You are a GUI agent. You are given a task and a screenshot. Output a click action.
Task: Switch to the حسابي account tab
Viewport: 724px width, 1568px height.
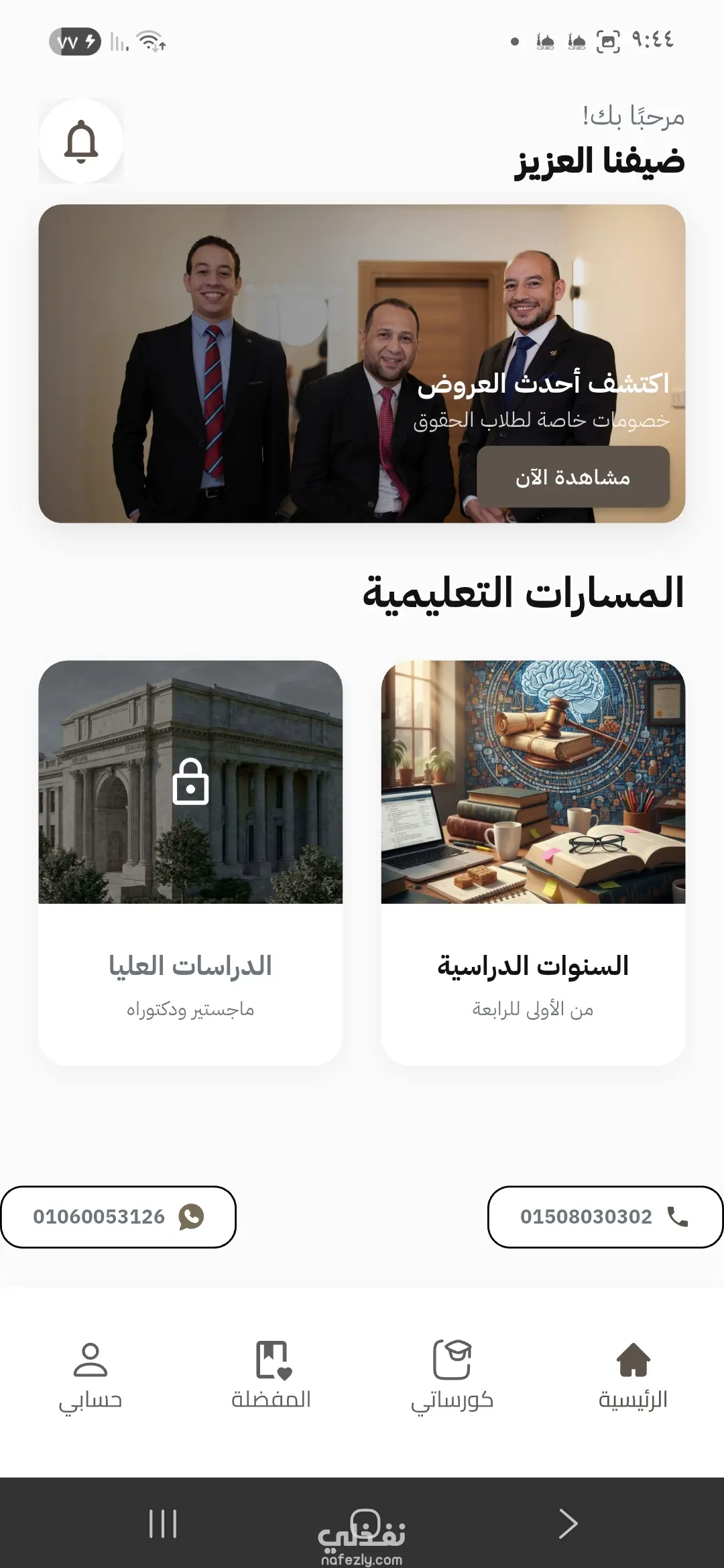click(x=90, y=1376)
